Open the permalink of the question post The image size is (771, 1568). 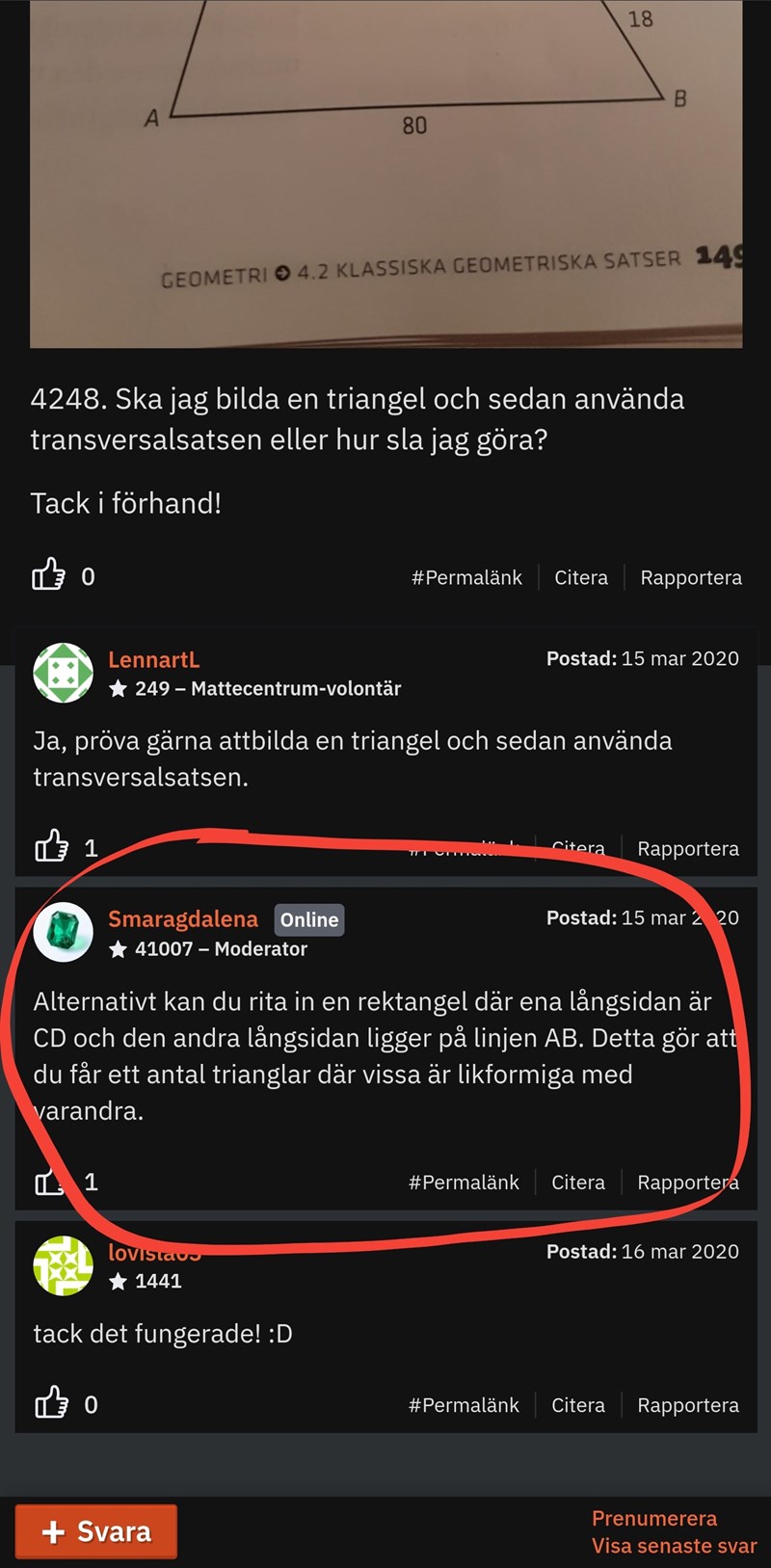click(466, 577)
